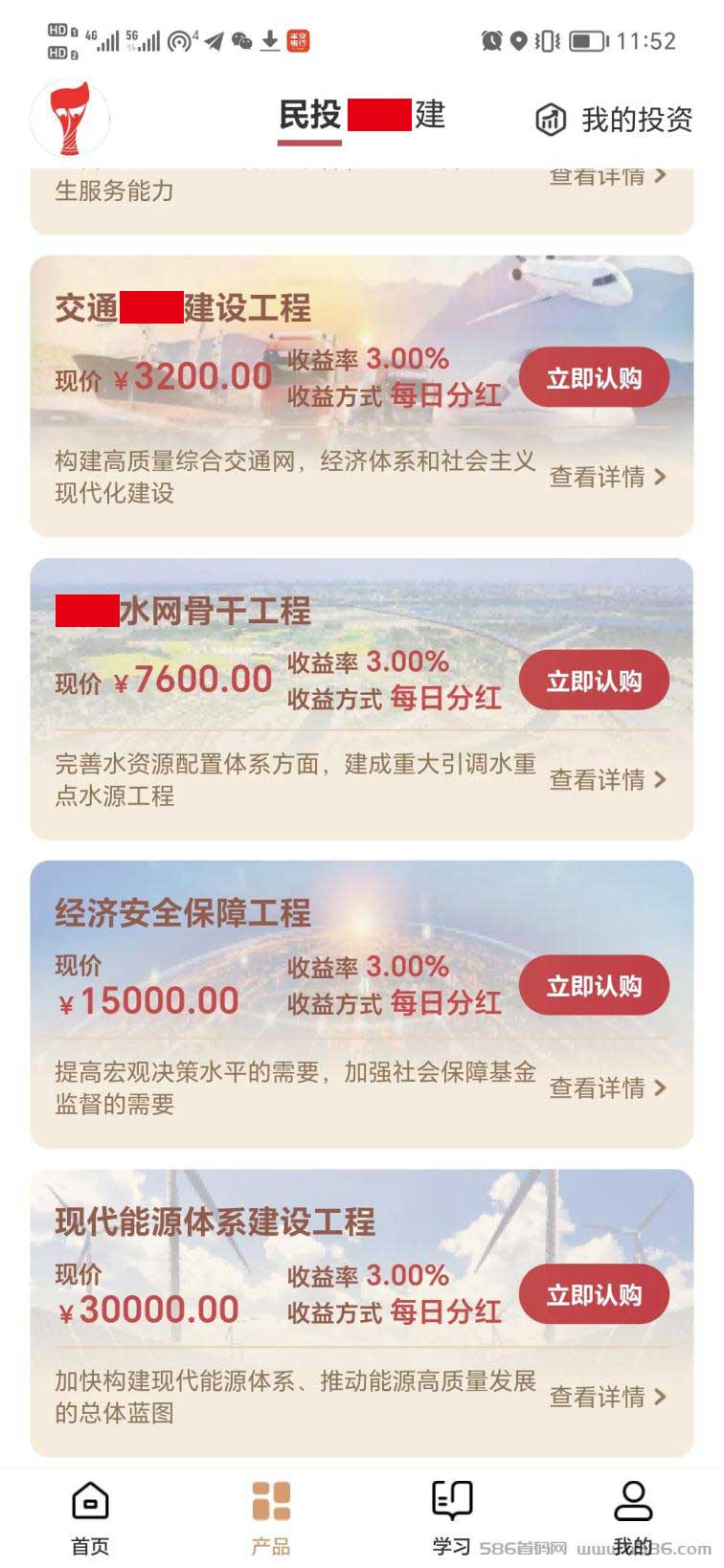724x1568 pixels.
Task: View details of 现代能源体系建设工程
Action: click(607, 1397)
